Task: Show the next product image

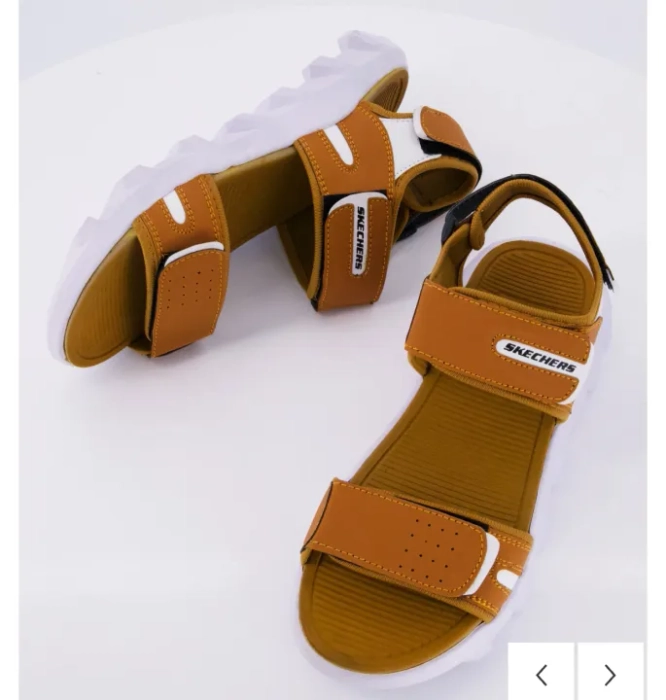Action: (610, 674)
